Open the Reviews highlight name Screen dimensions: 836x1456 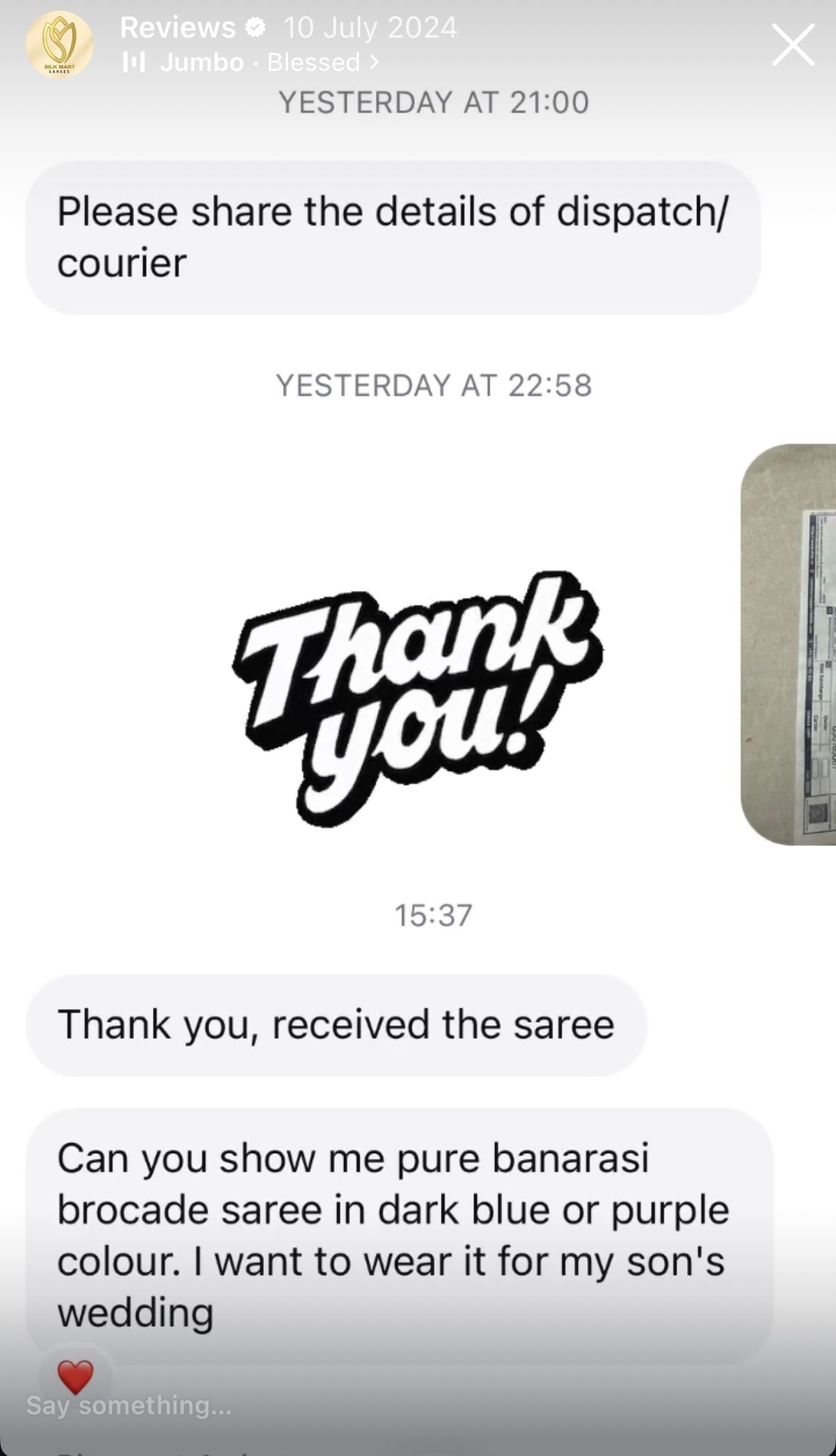coord(178,28)
